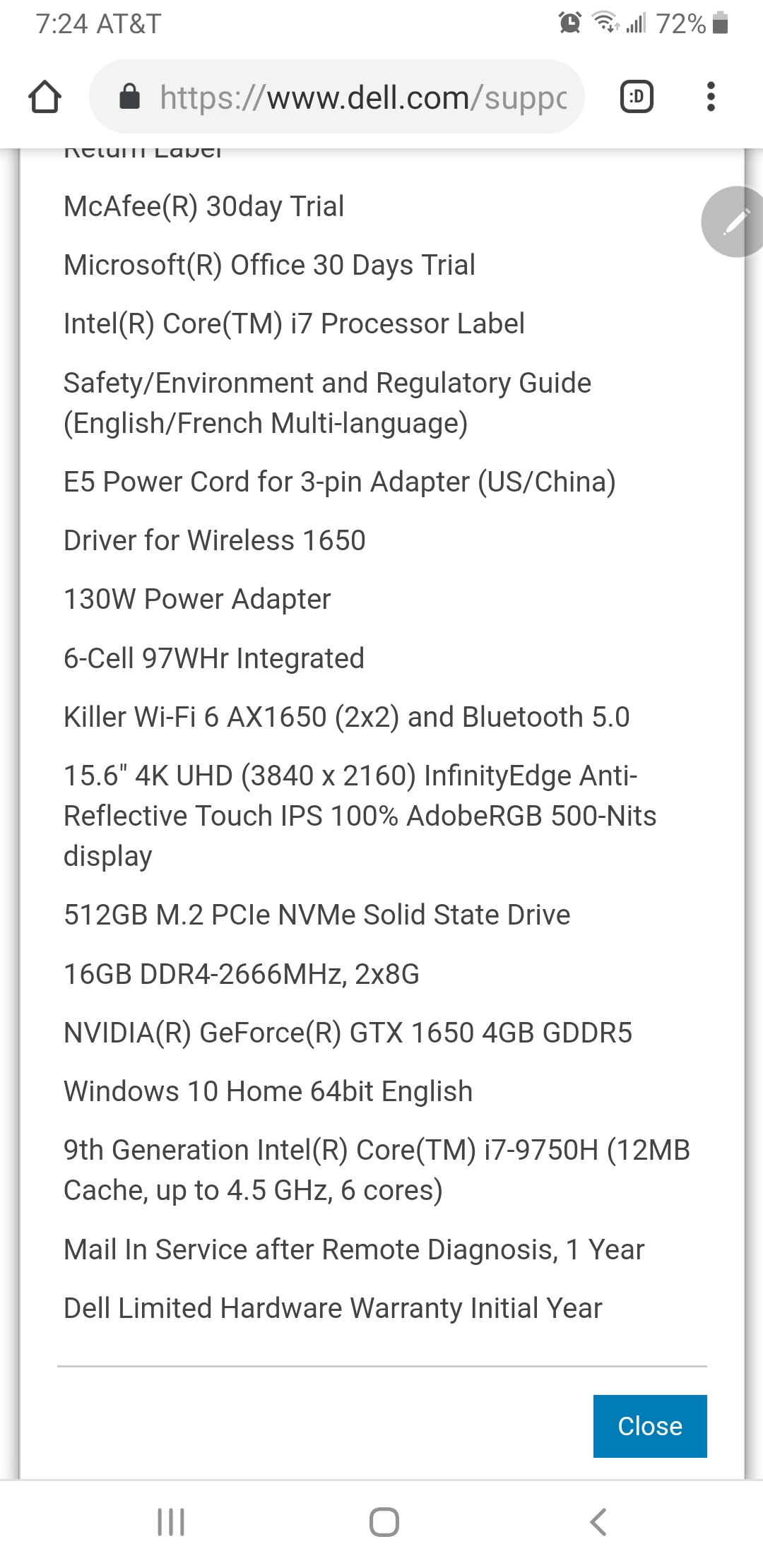The width and height of the screenshot is (763, 1568).
Task: Go back using the system back button
Action: click(598, 1521)
